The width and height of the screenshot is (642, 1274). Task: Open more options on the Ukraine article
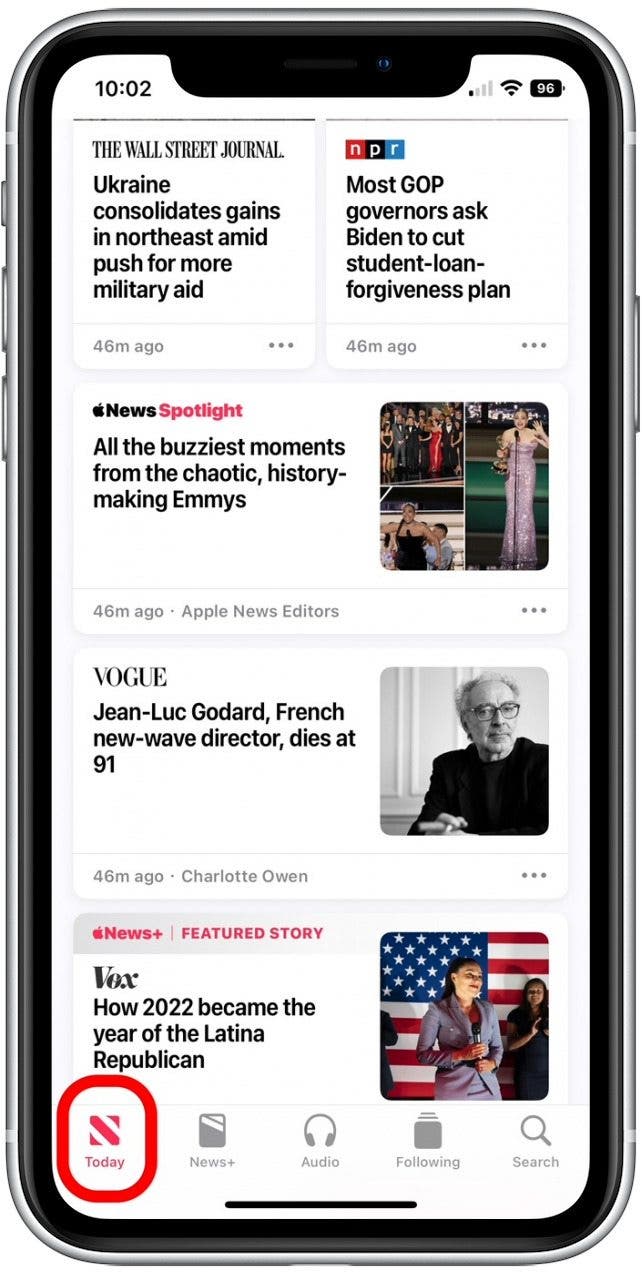click(x=281, y=346)
